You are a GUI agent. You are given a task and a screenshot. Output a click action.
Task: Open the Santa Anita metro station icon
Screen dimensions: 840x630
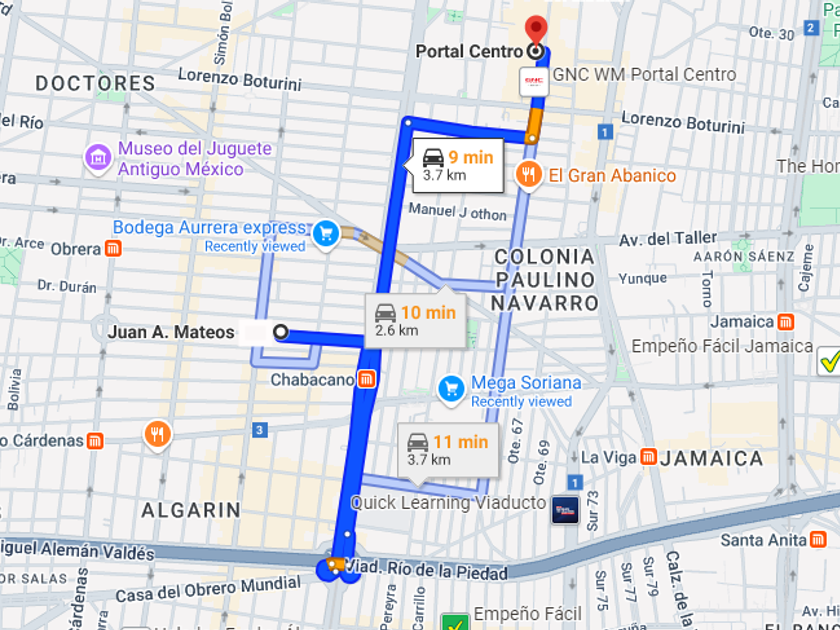tap(818, 539)
